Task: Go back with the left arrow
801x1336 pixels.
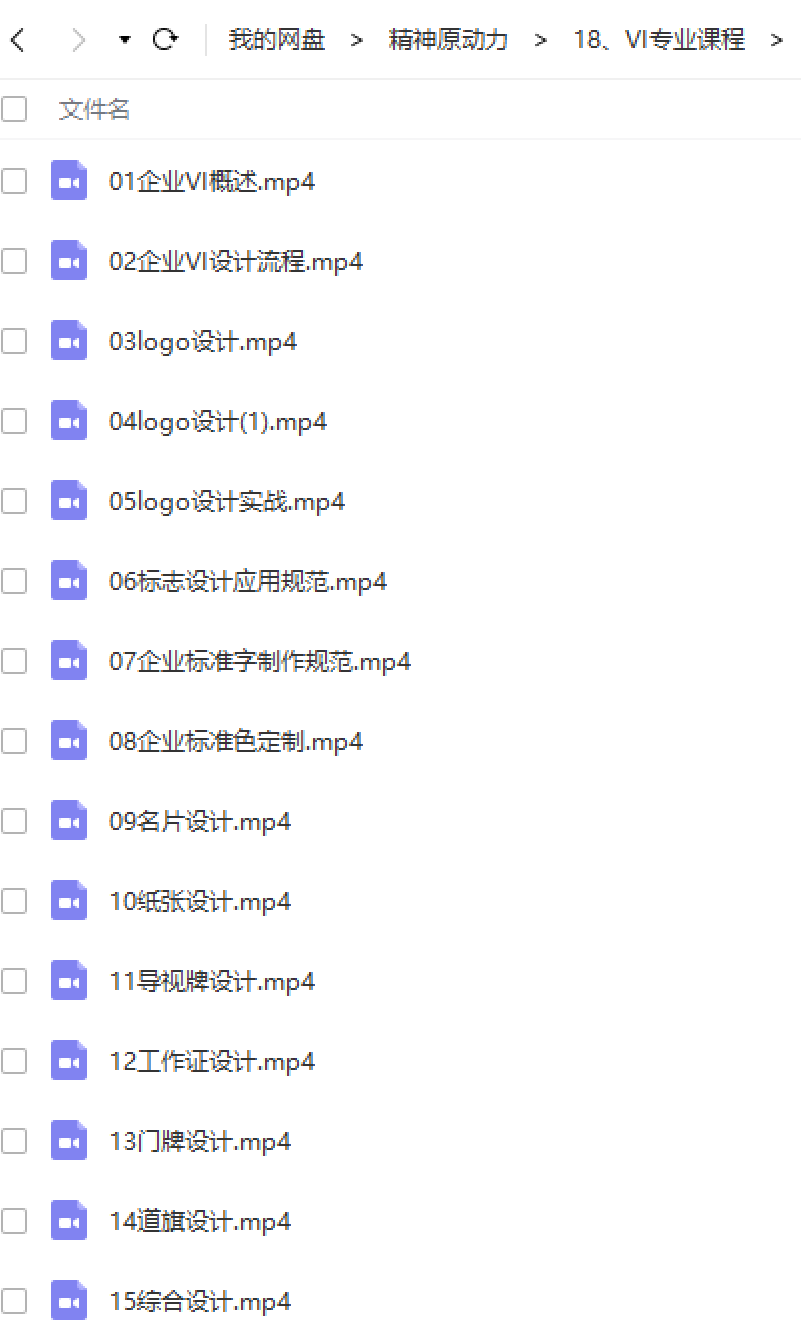Action: 17,40
